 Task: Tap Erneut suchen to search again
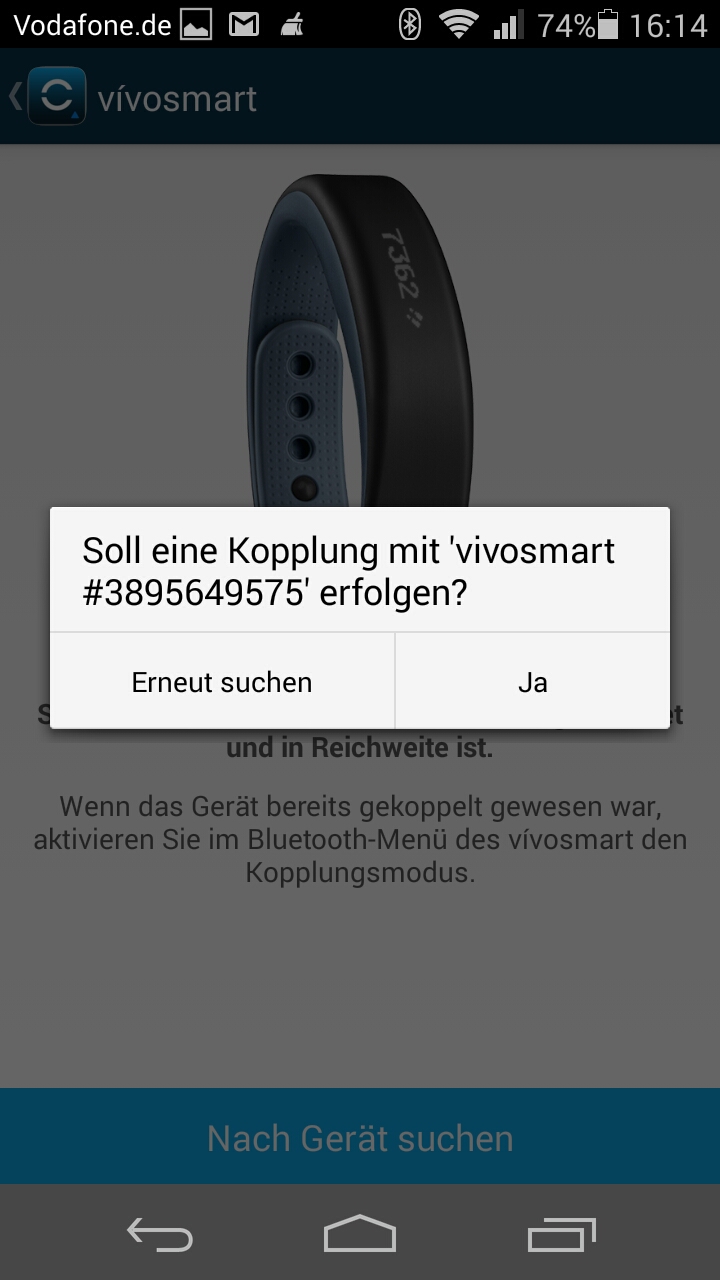[222, 682]
